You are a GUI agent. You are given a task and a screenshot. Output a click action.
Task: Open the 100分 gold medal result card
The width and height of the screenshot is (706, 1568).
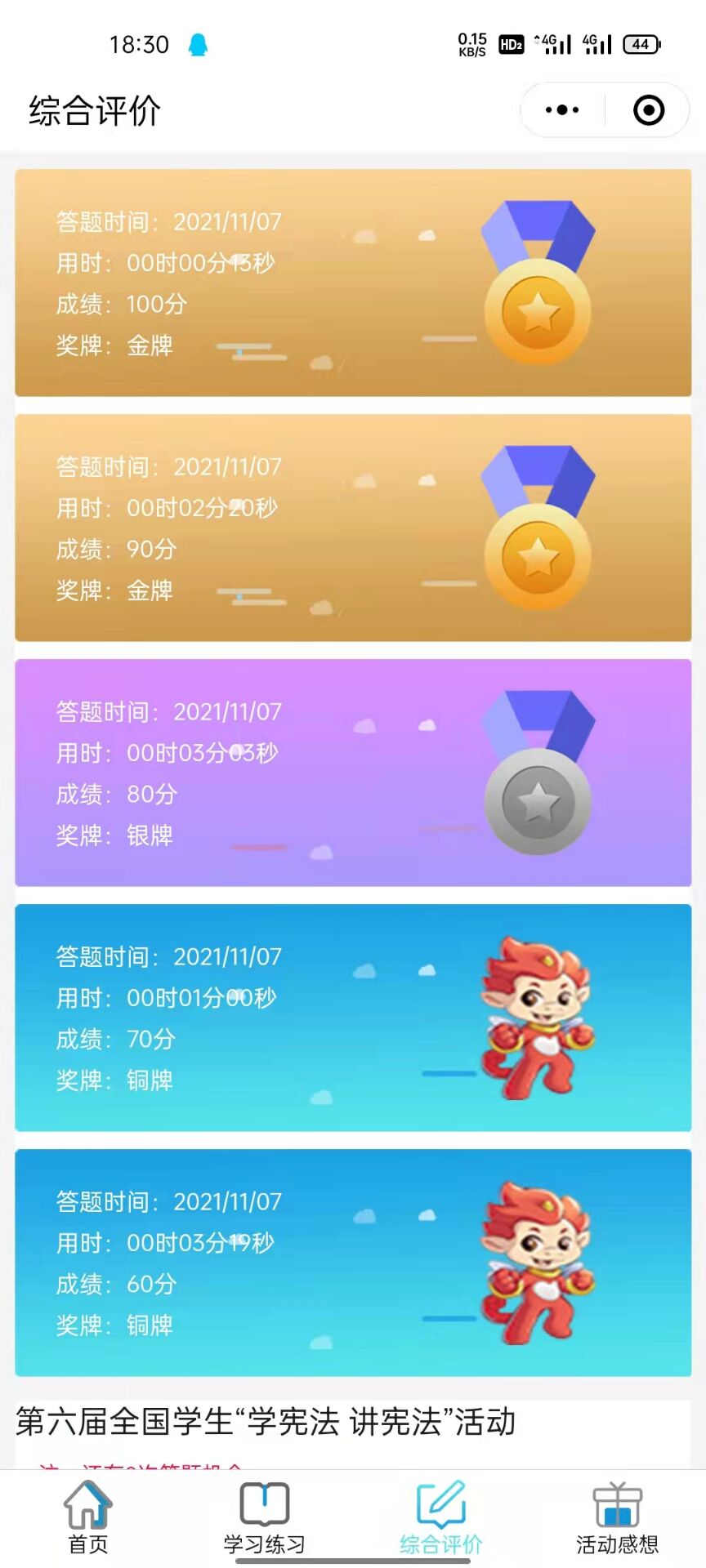(x=353, y=283)
